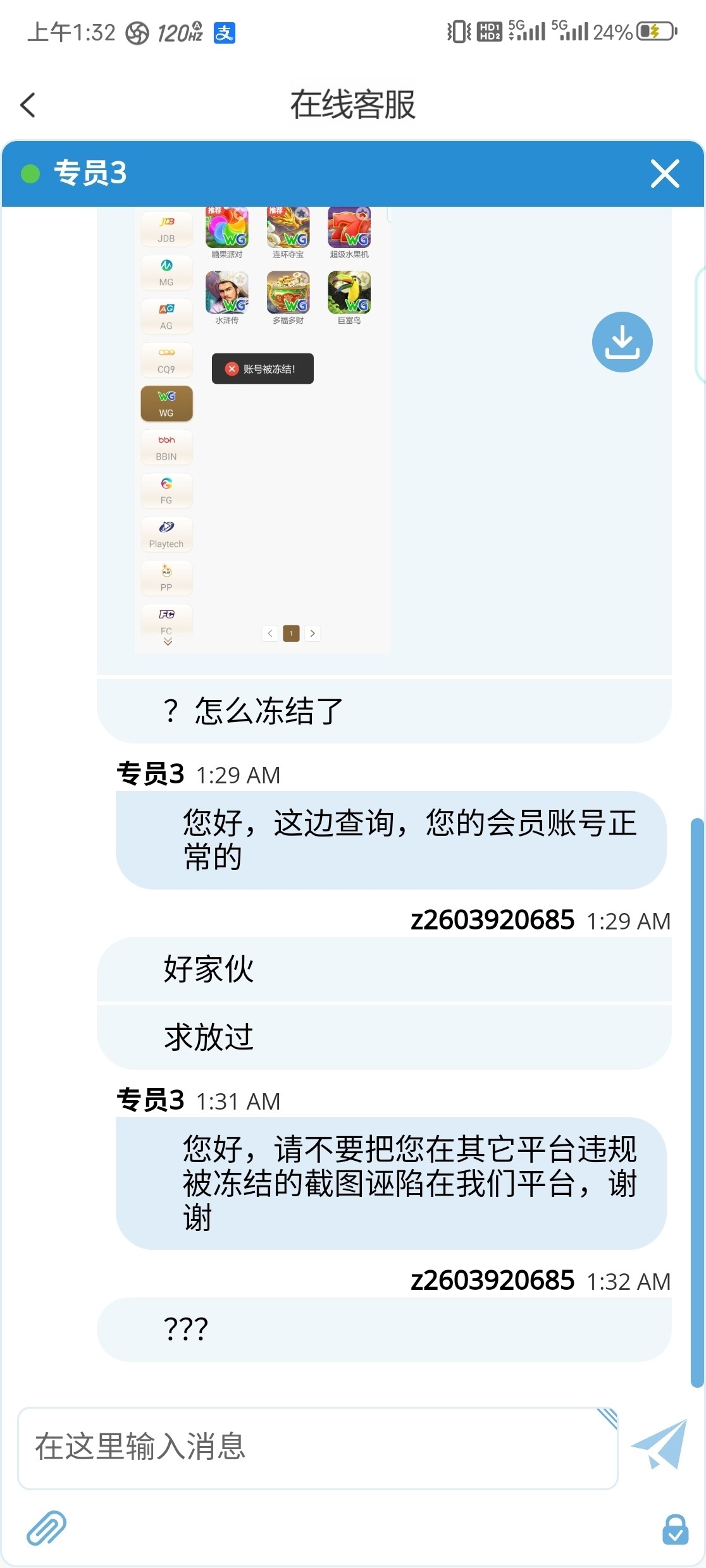Tap the back arrow to exit chat

pos(28,104)
